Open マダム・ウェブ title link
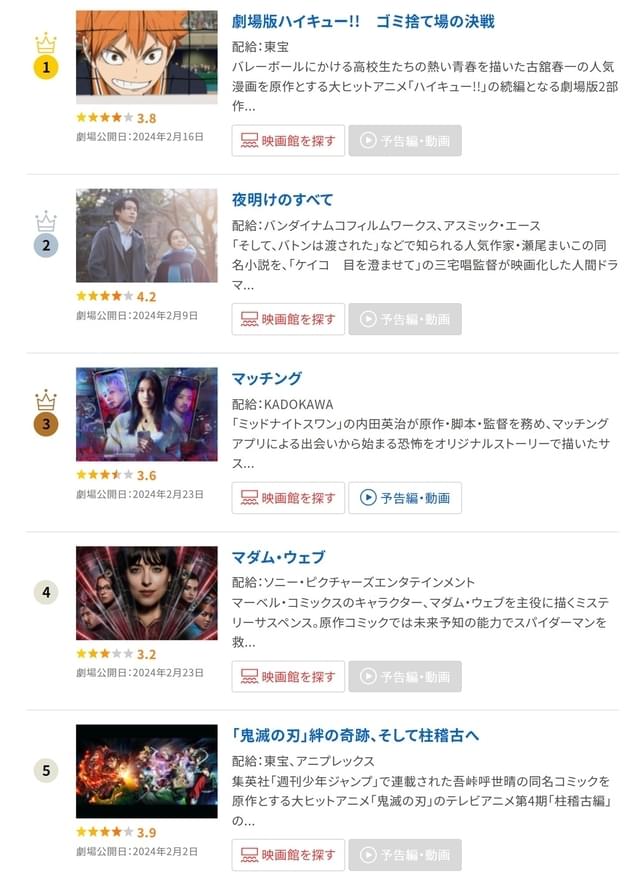 coord(278,556)
